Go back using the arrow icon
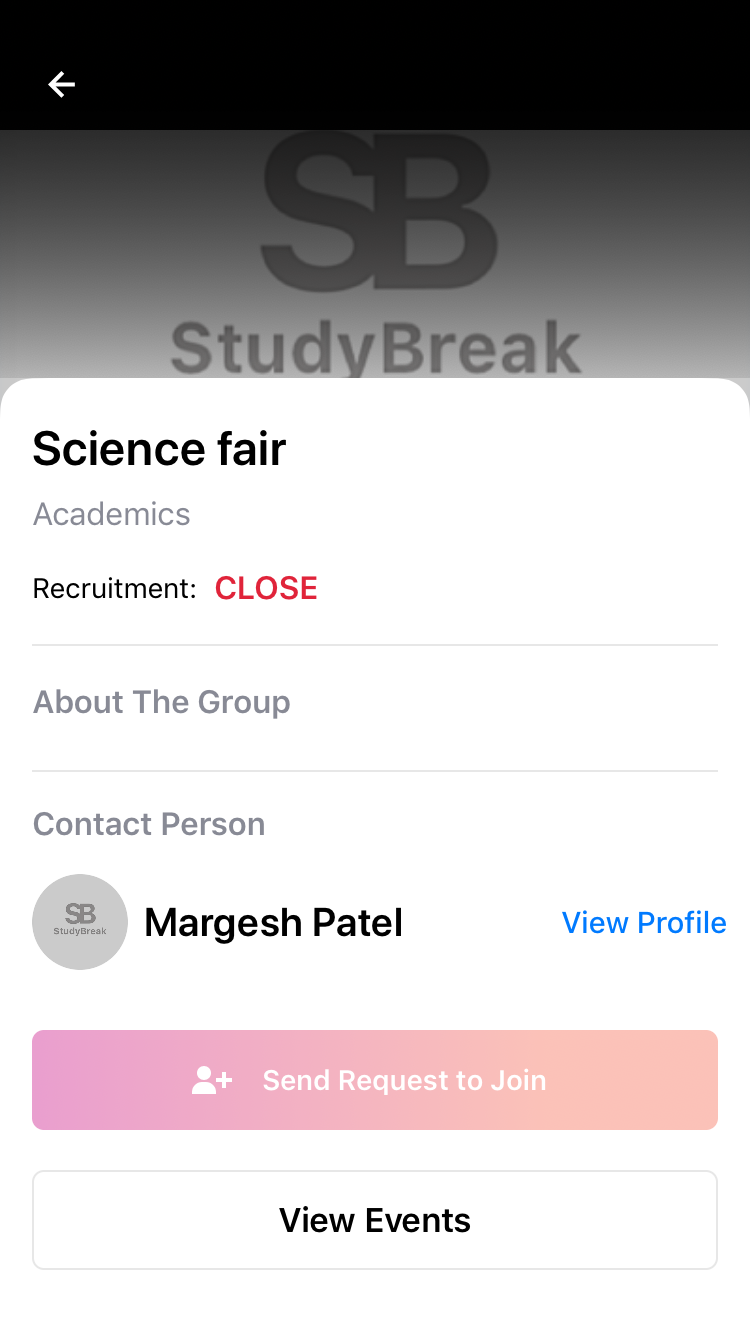 62,85
